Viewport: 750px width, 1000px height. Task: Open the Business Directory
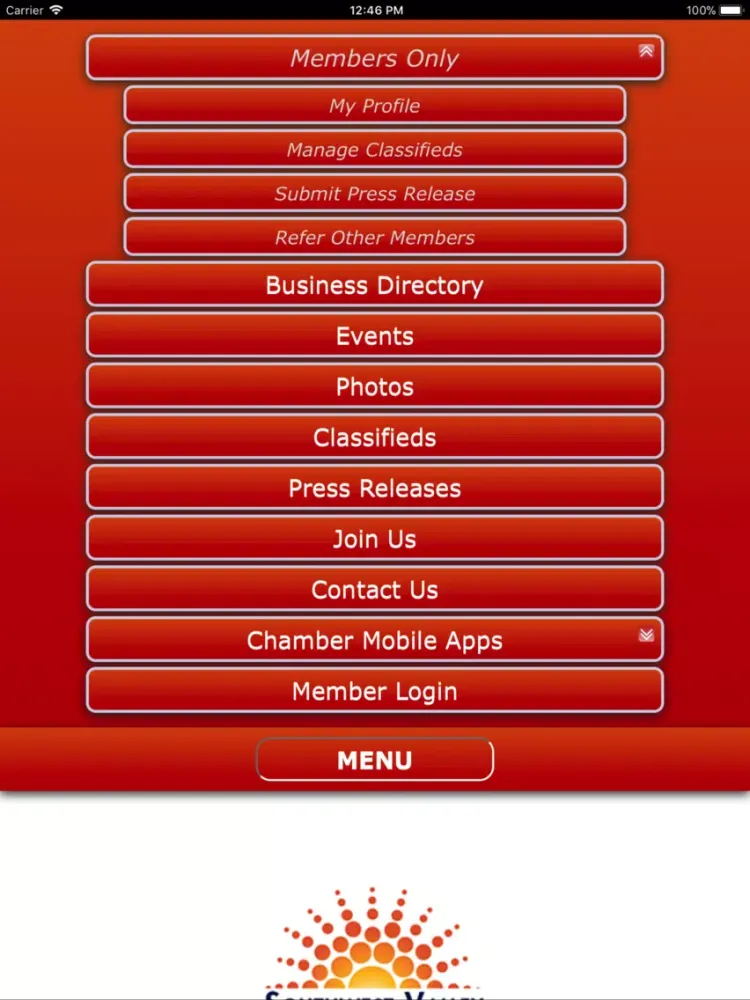tap(375, 285)
